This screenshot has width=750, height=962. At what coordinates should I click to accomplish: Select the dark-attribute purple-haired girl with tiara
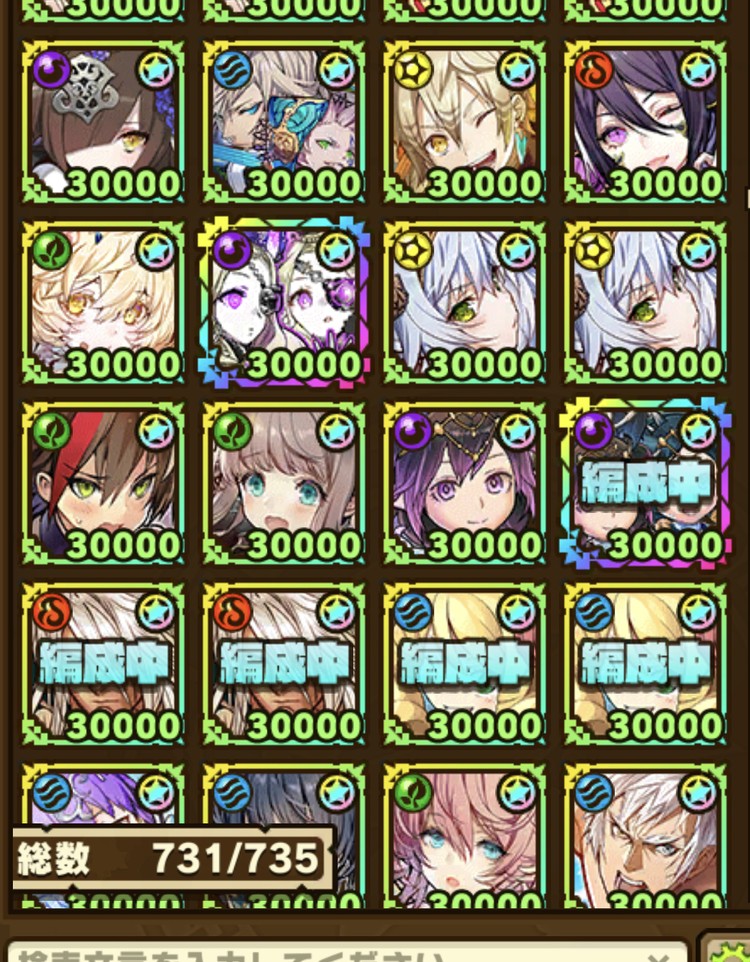465,484
